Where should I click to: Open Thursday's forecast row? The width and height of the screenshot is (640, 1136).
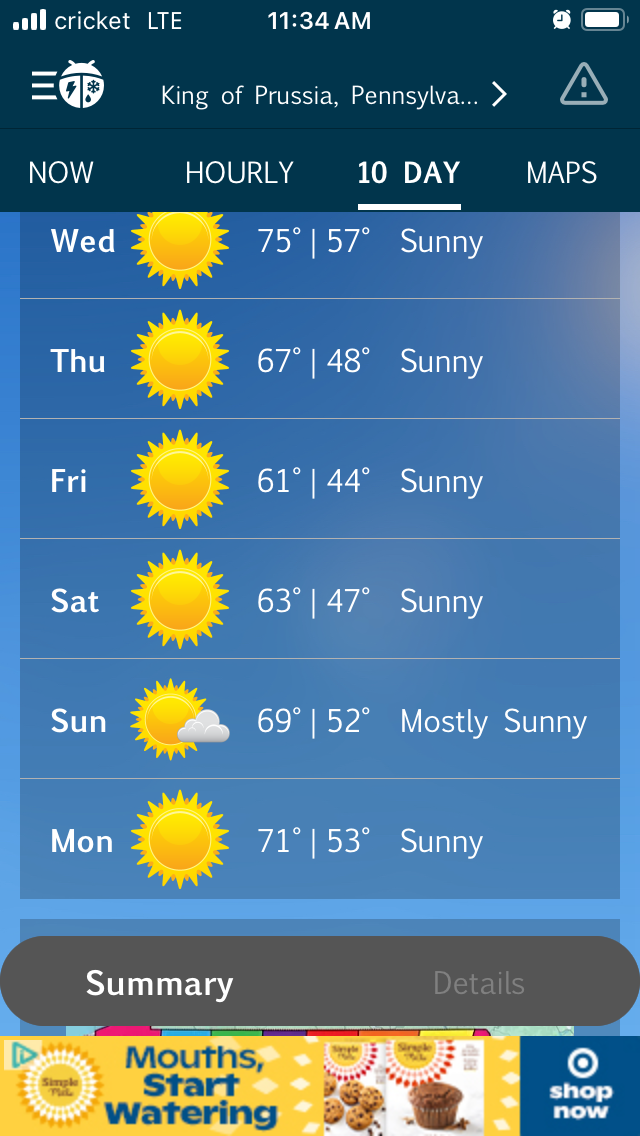click(x=320, y=361)
